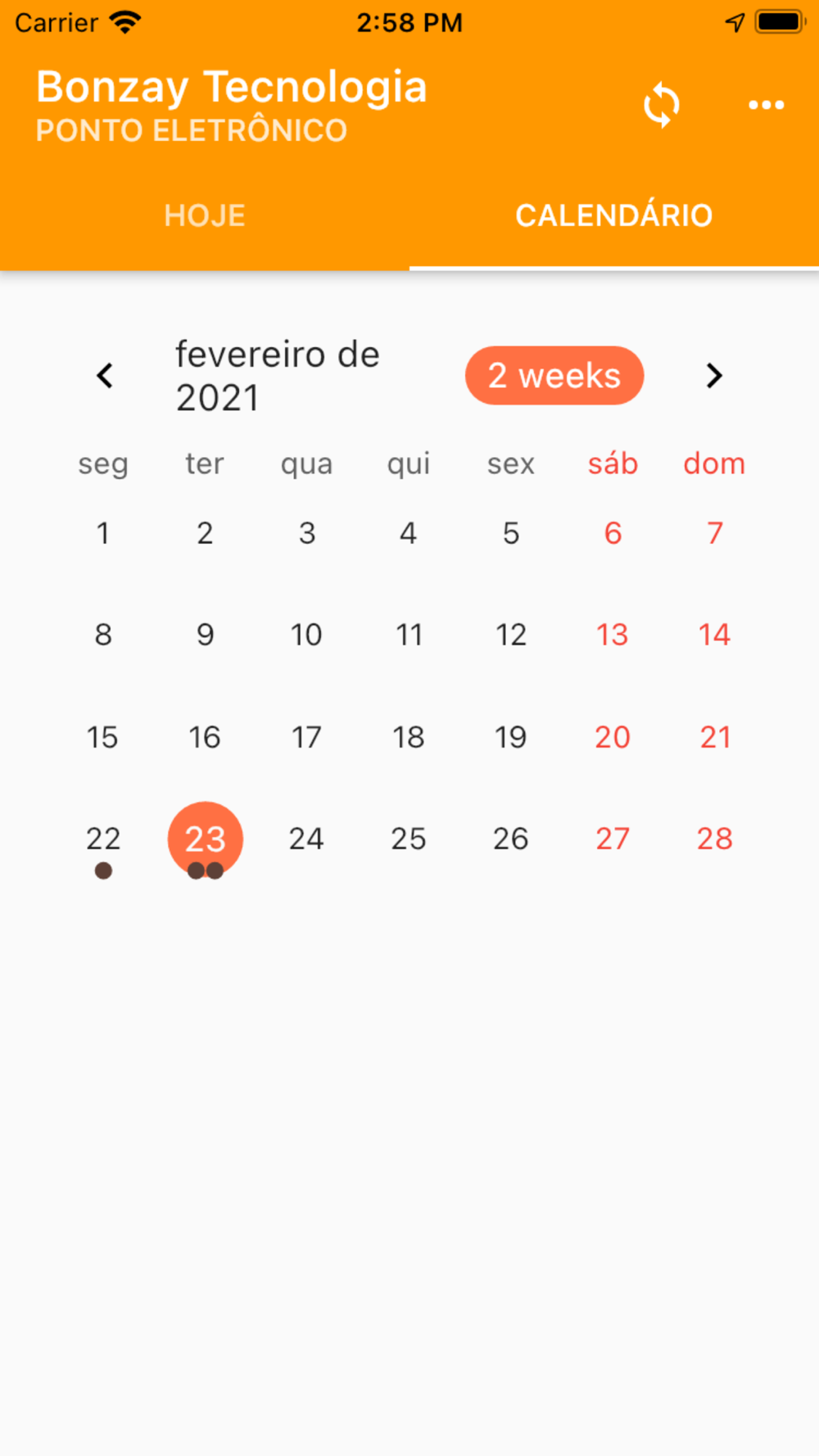Pick day 19 in the calendar
Screen dimensions: 819x1456
point(511,737)
